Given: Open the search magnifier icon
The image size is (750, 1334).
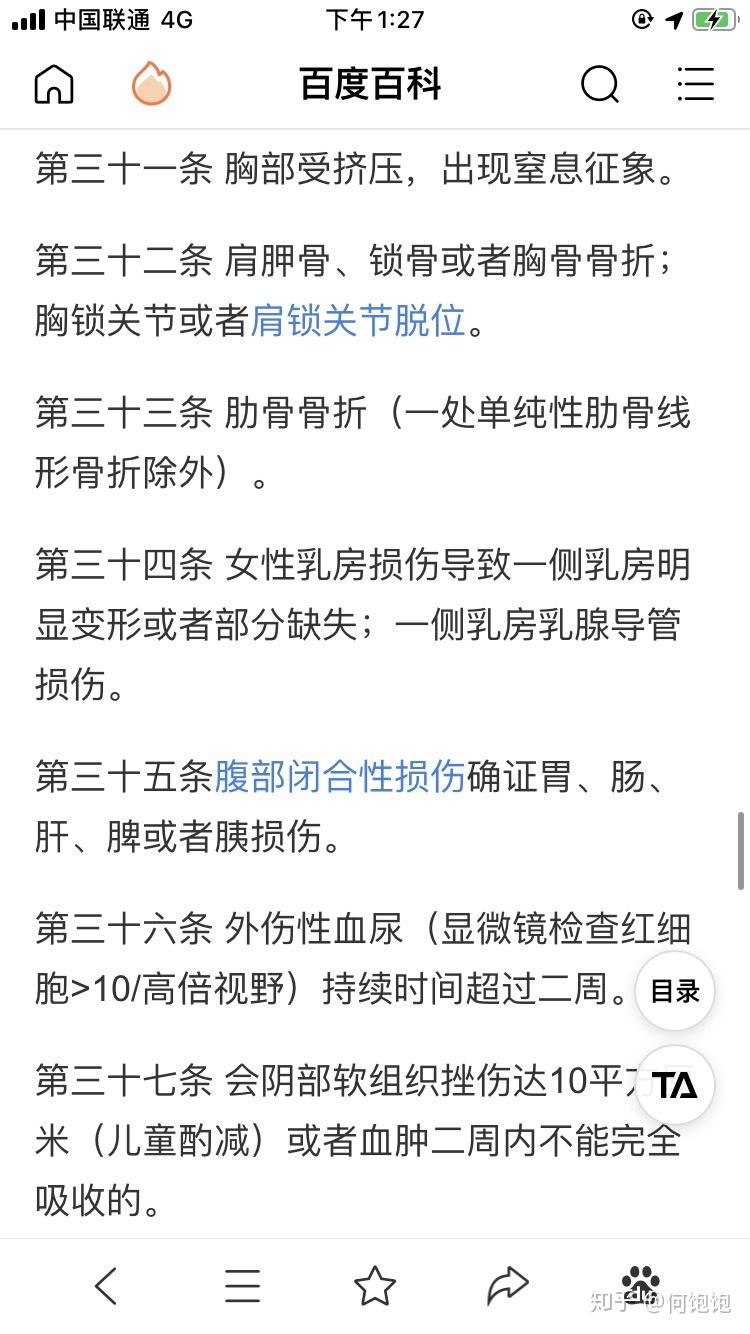Looking at the screenshot, I should click(x=600, y=85).
